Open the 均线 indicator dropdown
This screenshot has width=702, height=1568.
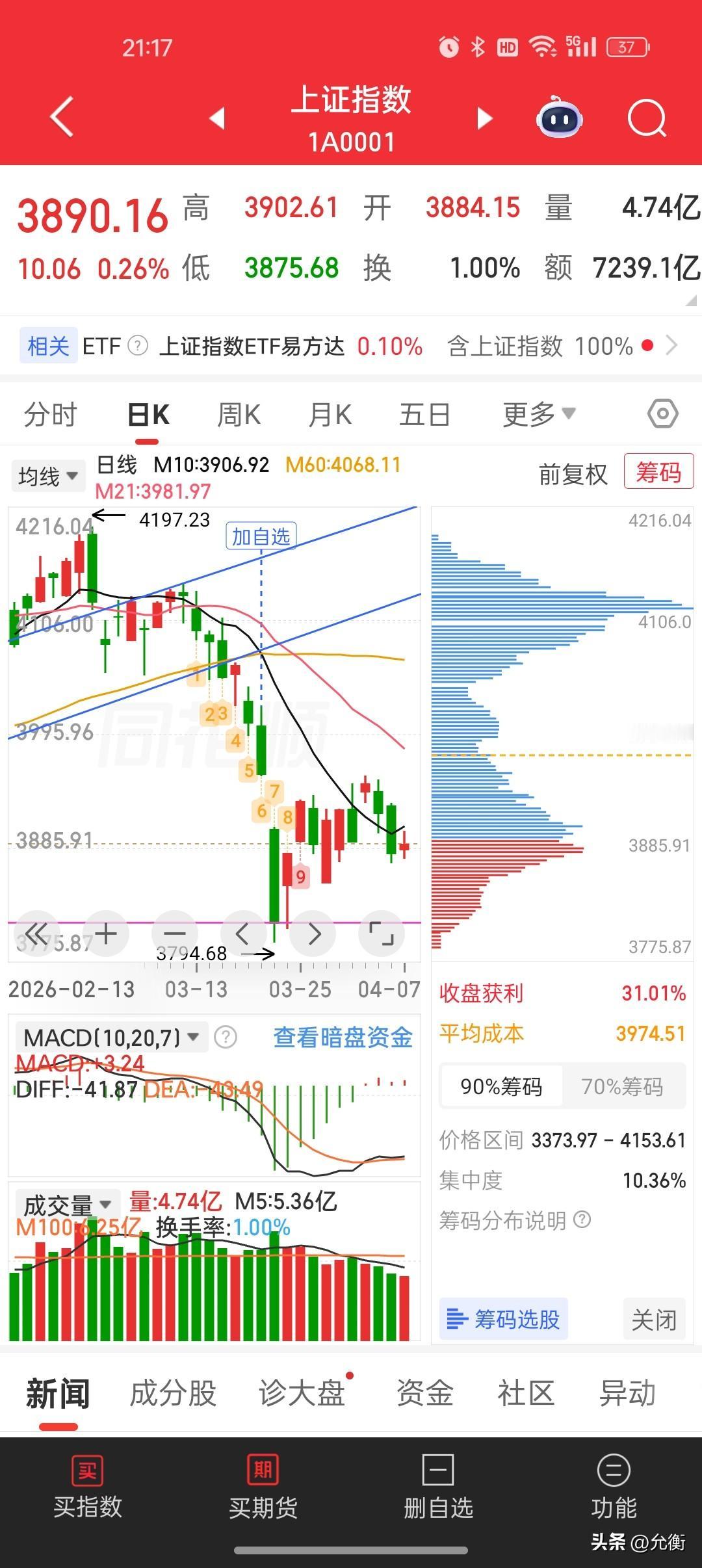point(48,475)
